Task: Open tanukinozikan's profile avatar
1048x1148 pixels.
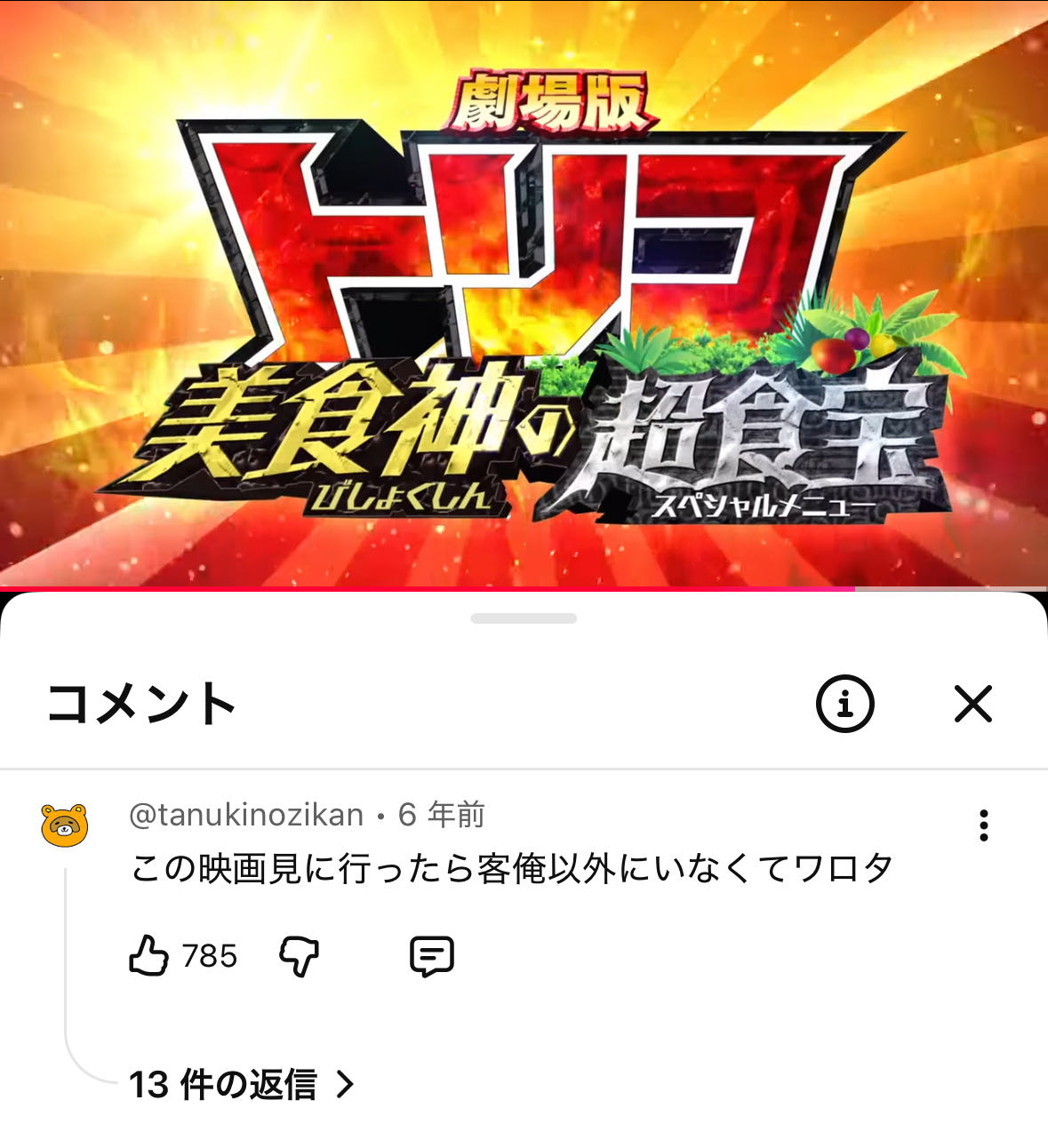Action: 65,826
